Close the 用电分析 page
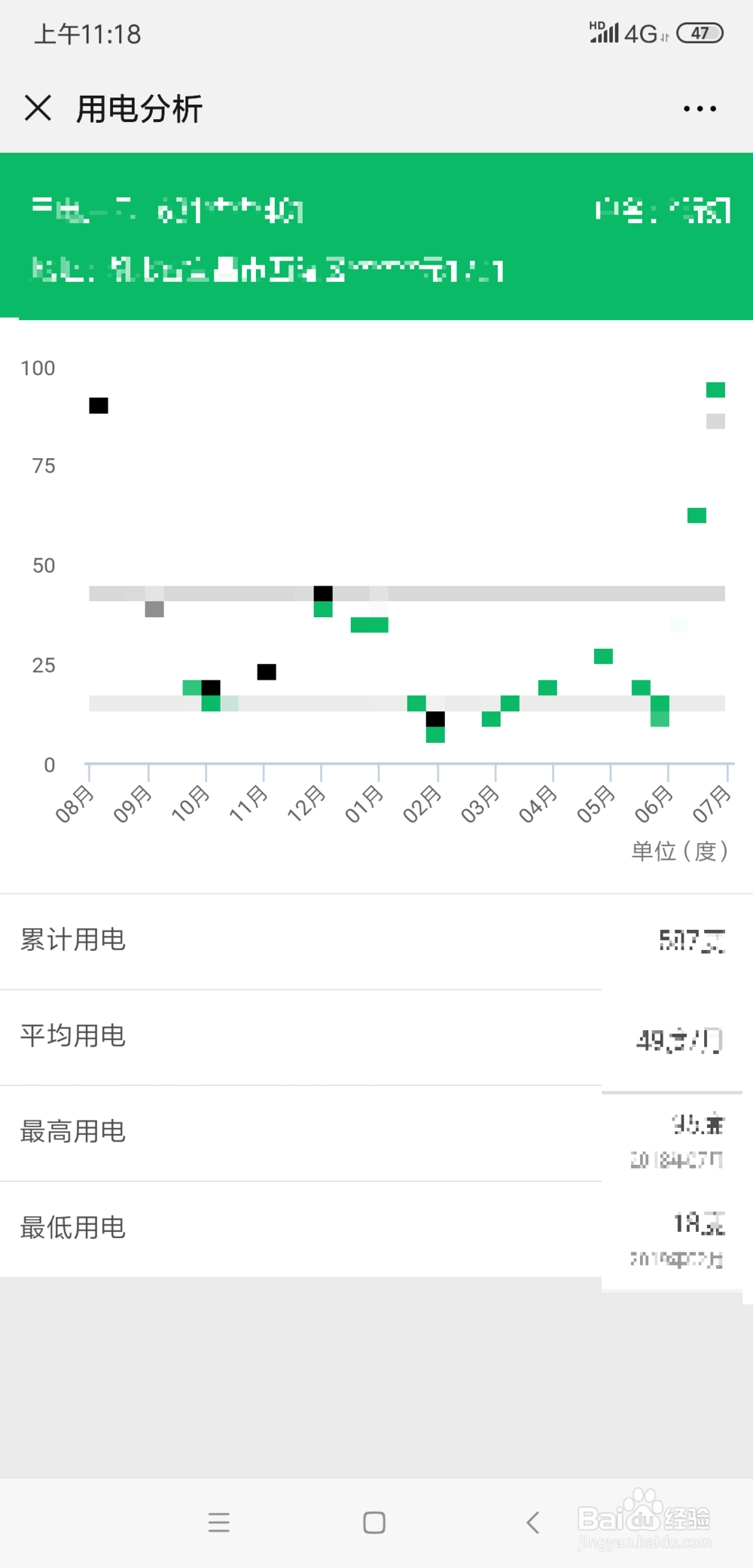Image resolution: width=753 pixels, height=1568 pixels. (38, 109)
